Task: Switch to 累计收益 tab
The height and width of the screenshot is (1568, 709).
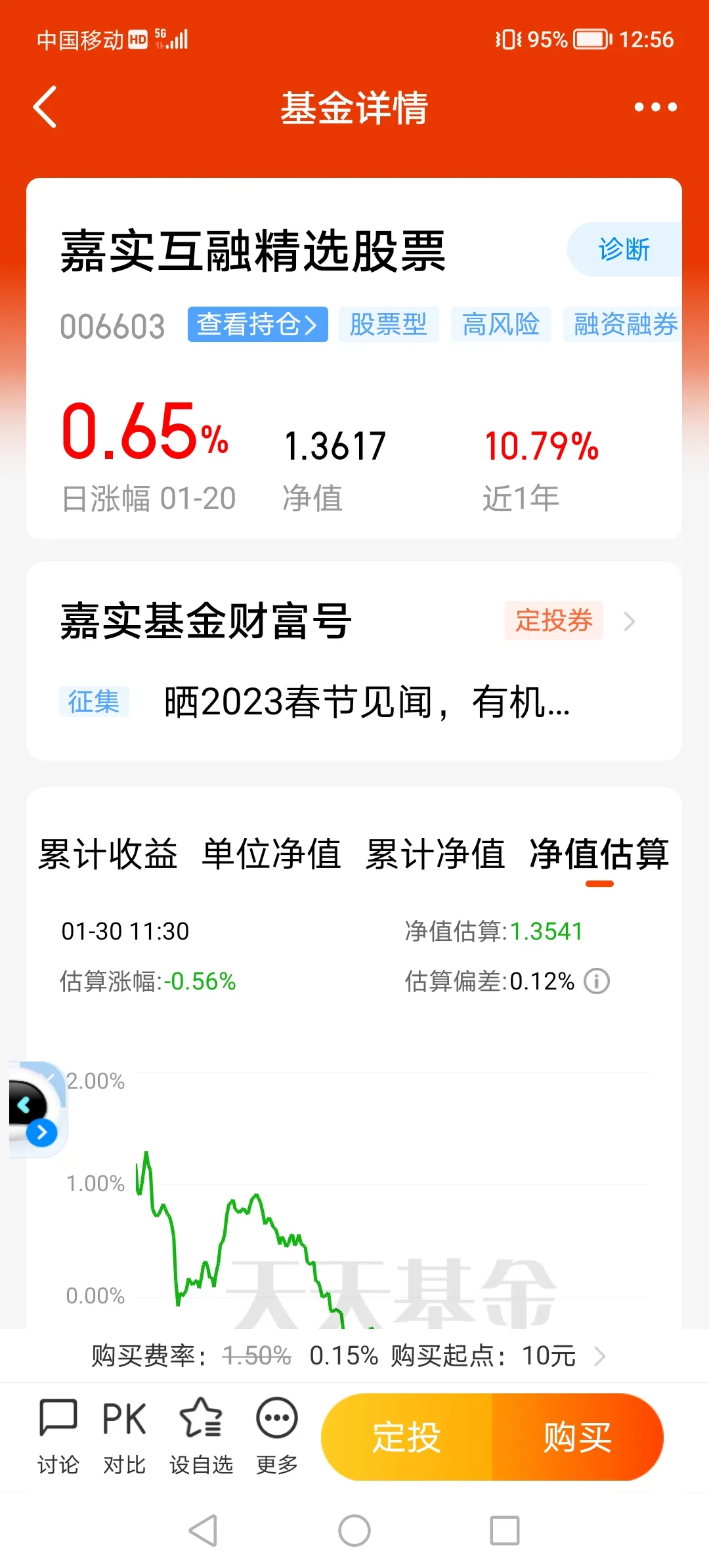Action: (x=108, y=854)
